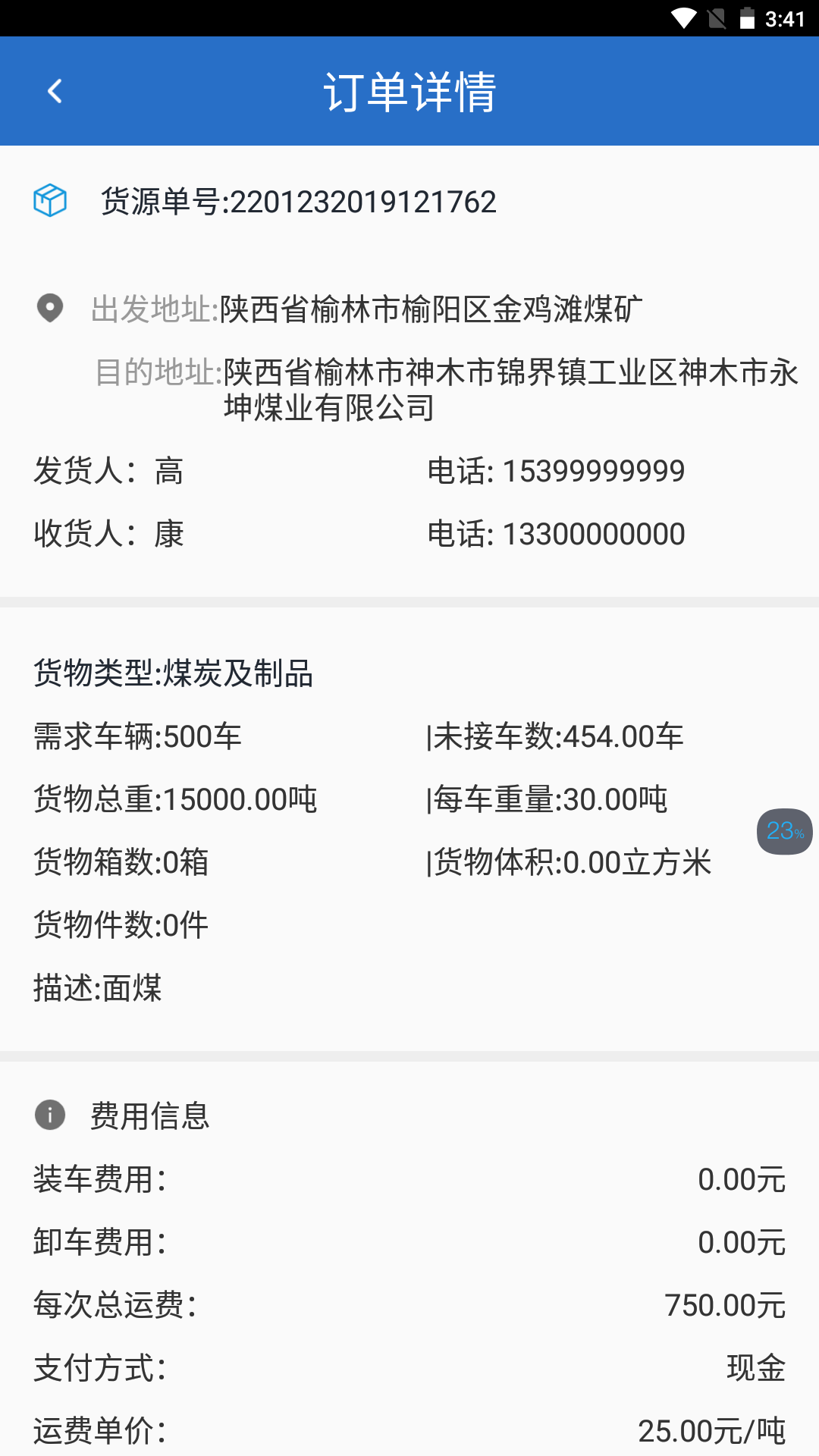Tap the 23% floating progress badge

[x=785, y=832]
